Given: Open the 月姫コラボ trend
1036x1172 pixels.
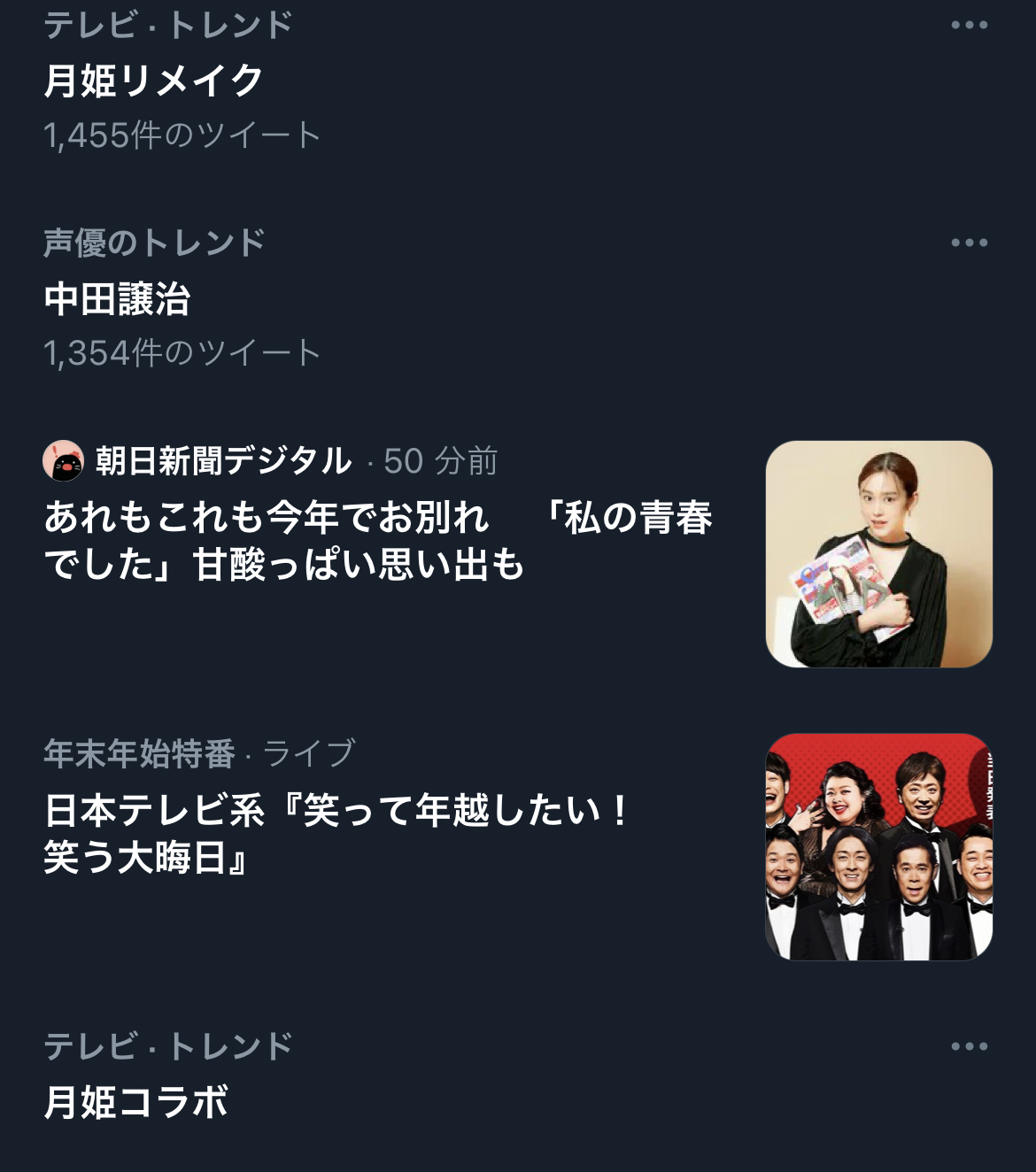Looking at the screenshot, I should [x=136, y=1103].
